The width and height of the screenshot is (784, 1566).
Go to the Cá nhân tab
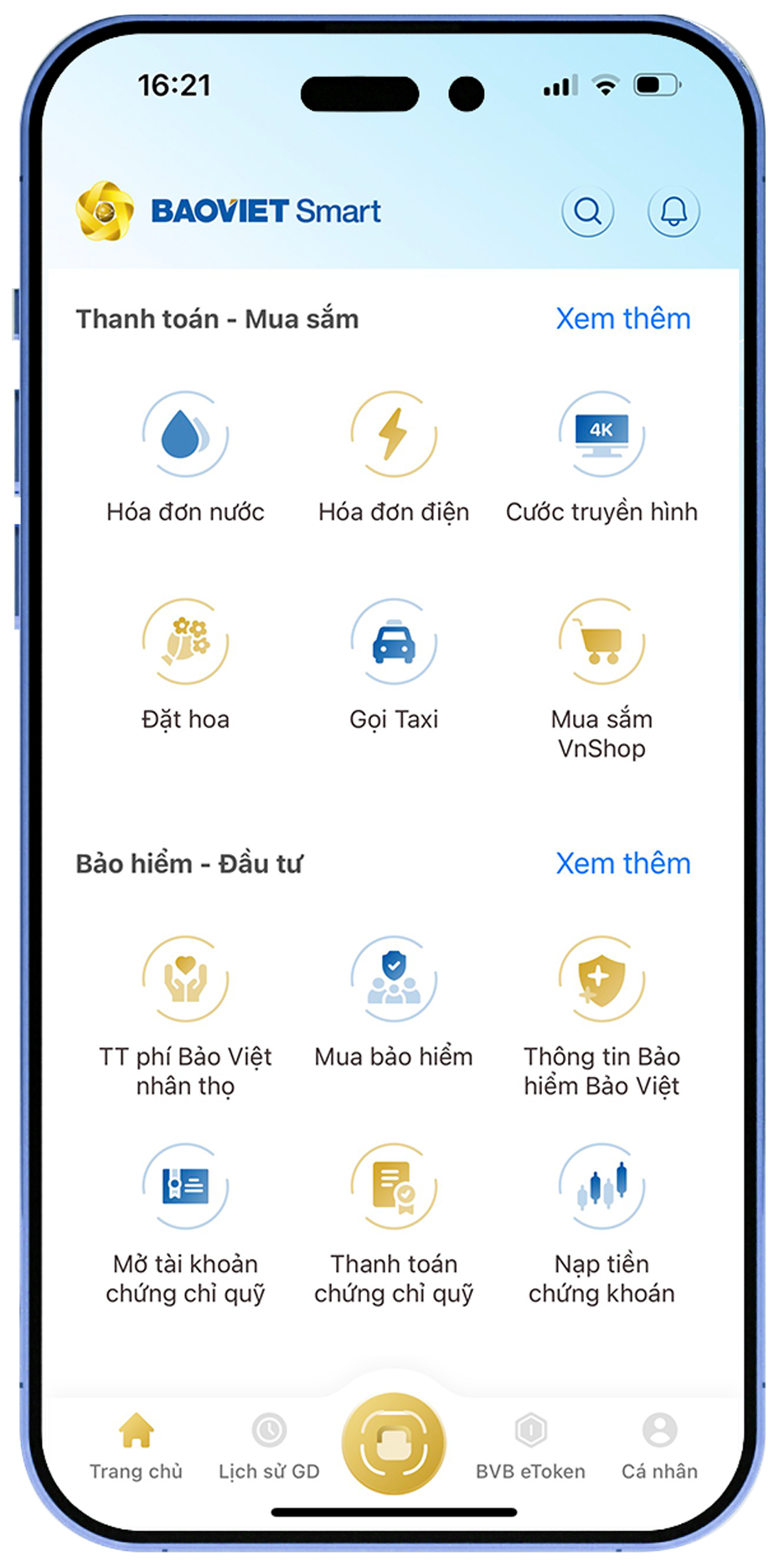[x=659, y=1445]
